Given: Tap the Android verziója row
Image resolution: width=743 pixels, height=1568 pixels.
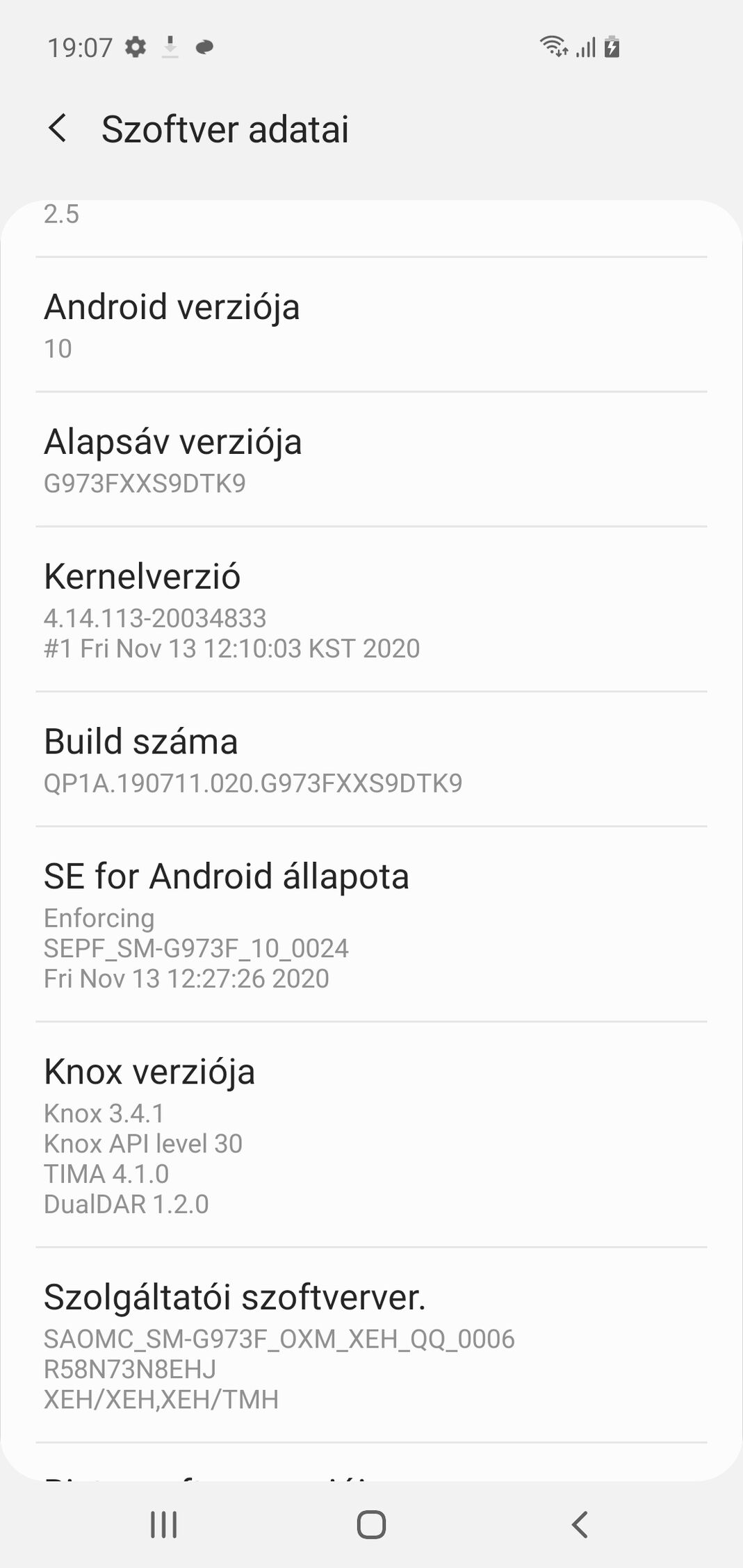Looking at the screenshot, I should click(371, 325).
